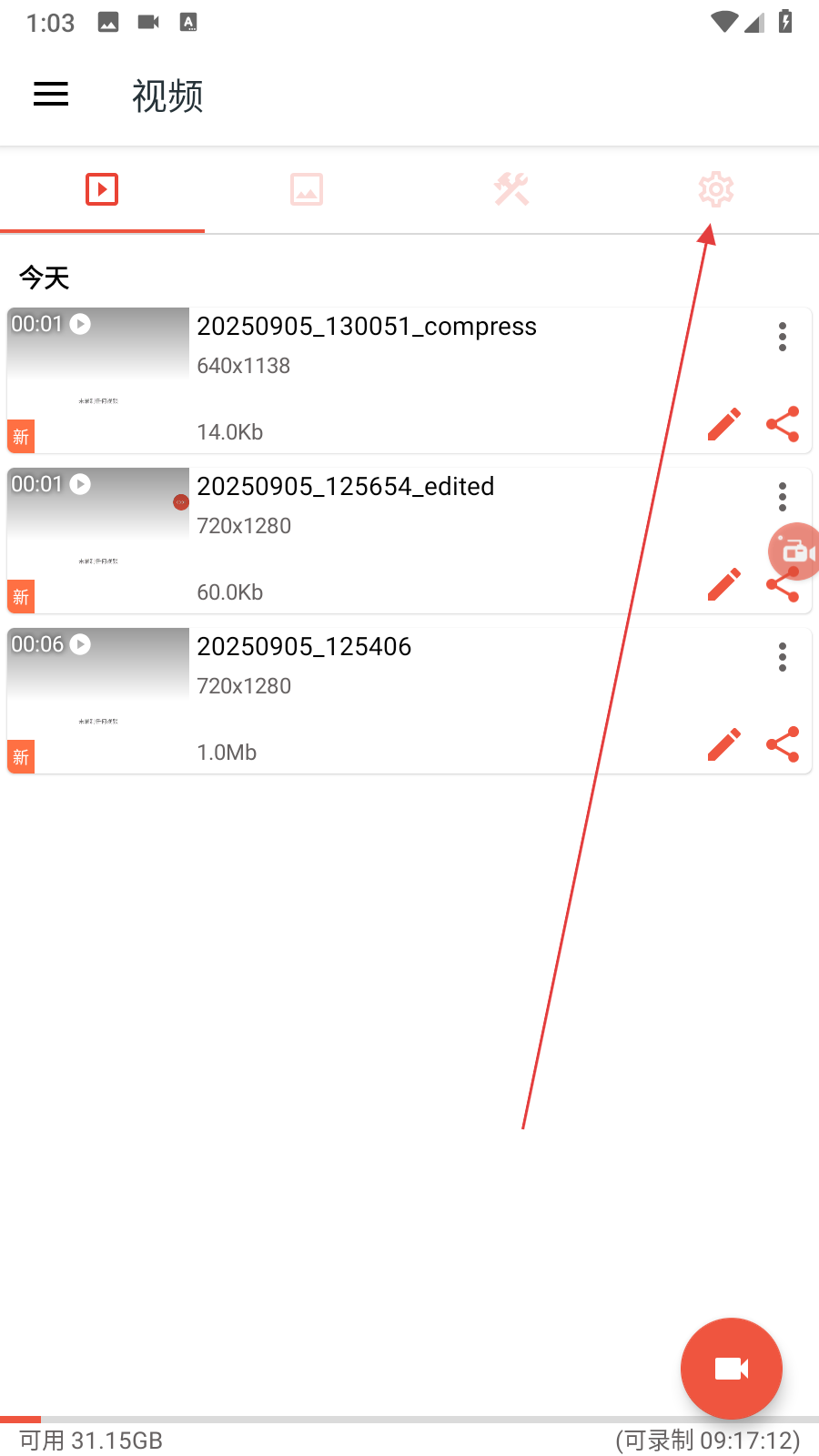Play the 20250905_125406 video

[98, 700]
